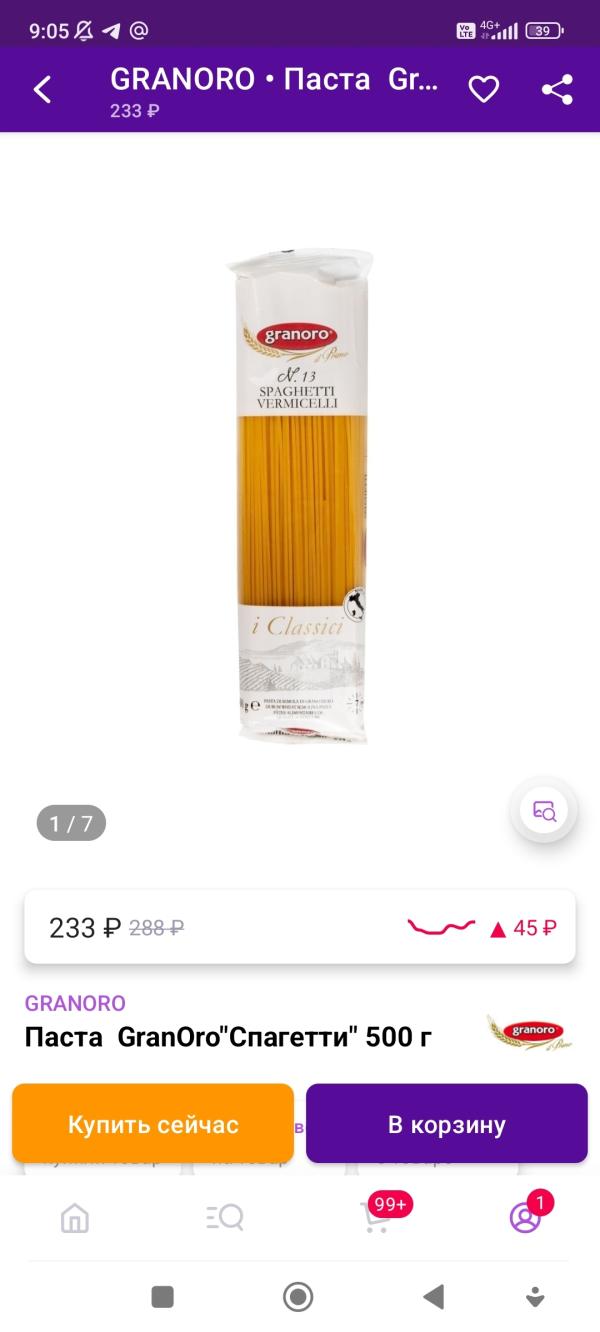Switch to the home tab
The image size is (600, 1332).
(x=75, y=1217)
